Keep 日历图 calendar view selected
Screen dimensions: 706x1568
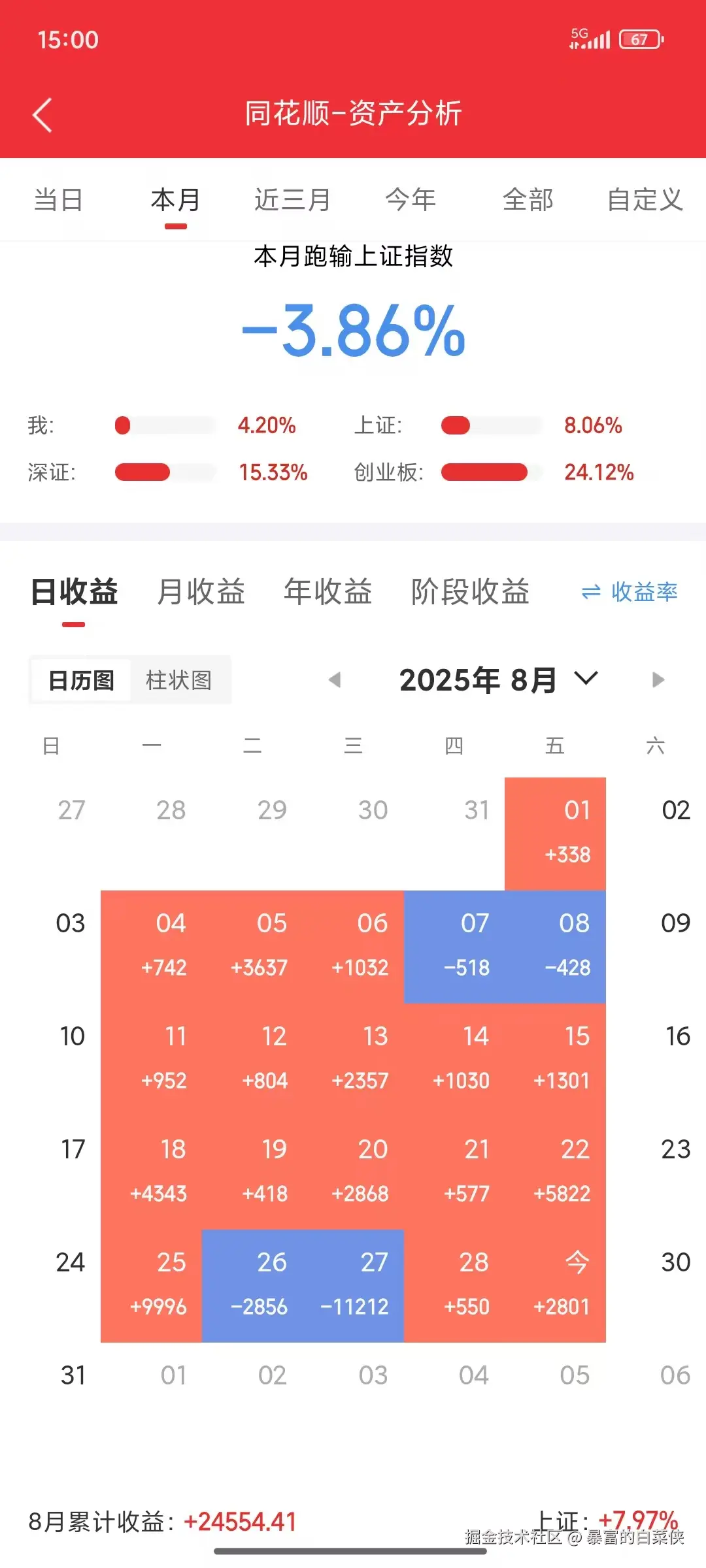81,680
